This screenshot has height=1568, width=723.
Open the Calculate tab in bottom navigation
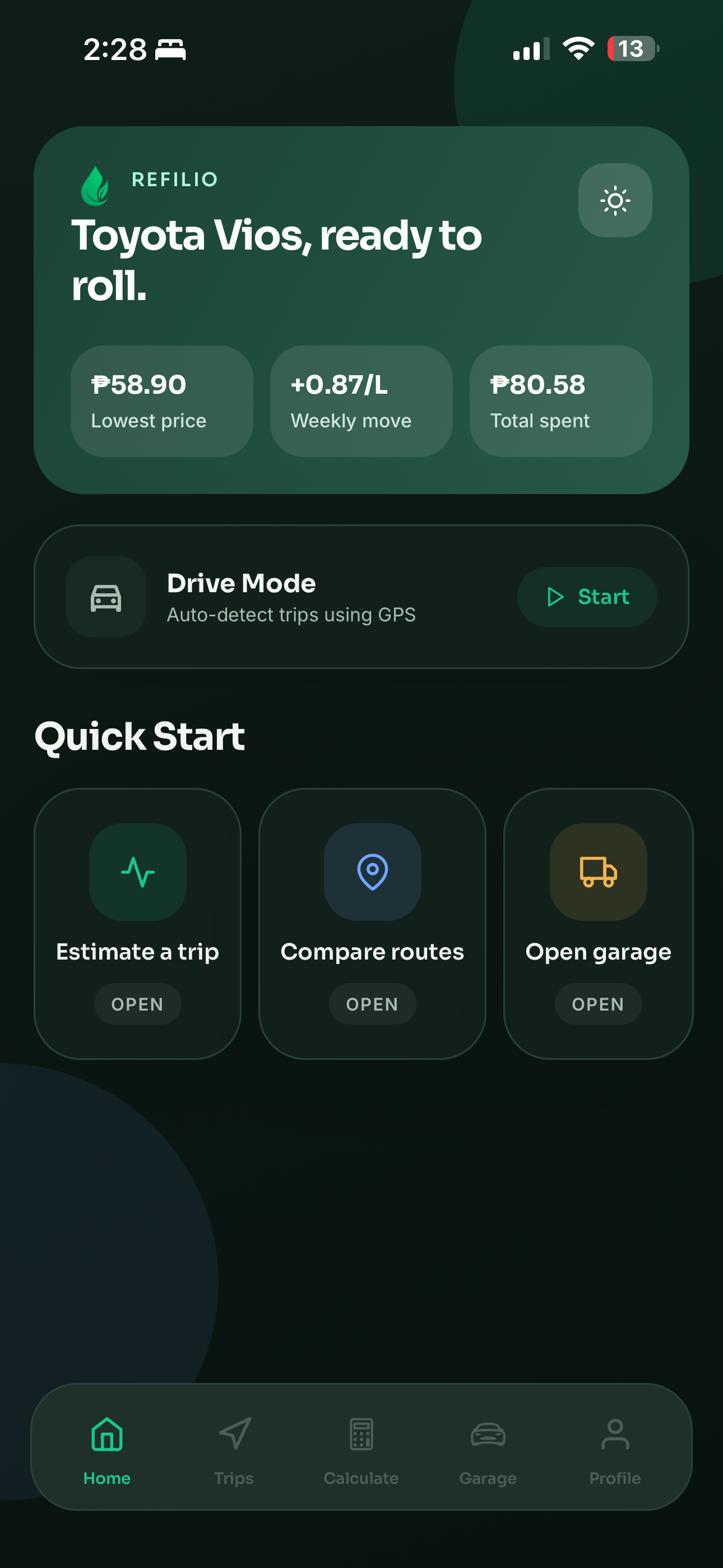[x=361, y=1455]
